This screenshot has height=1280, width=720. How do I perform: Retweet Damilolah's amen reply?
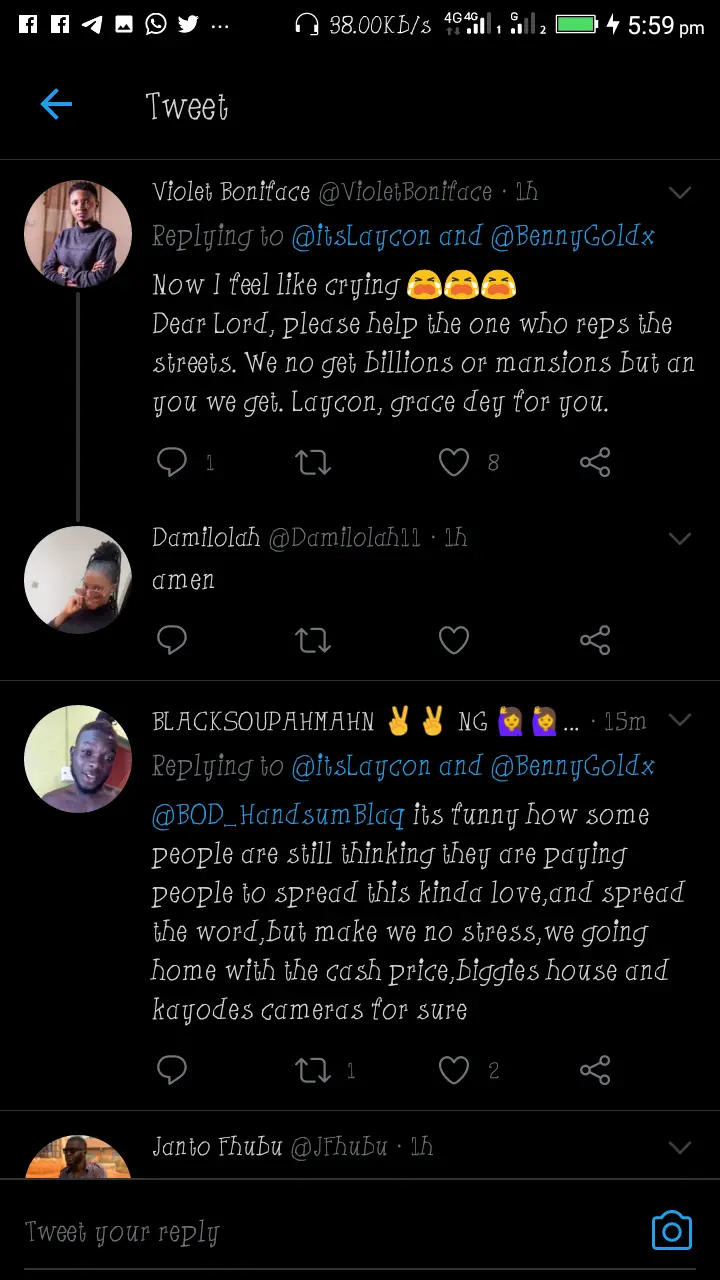point(313,640)
